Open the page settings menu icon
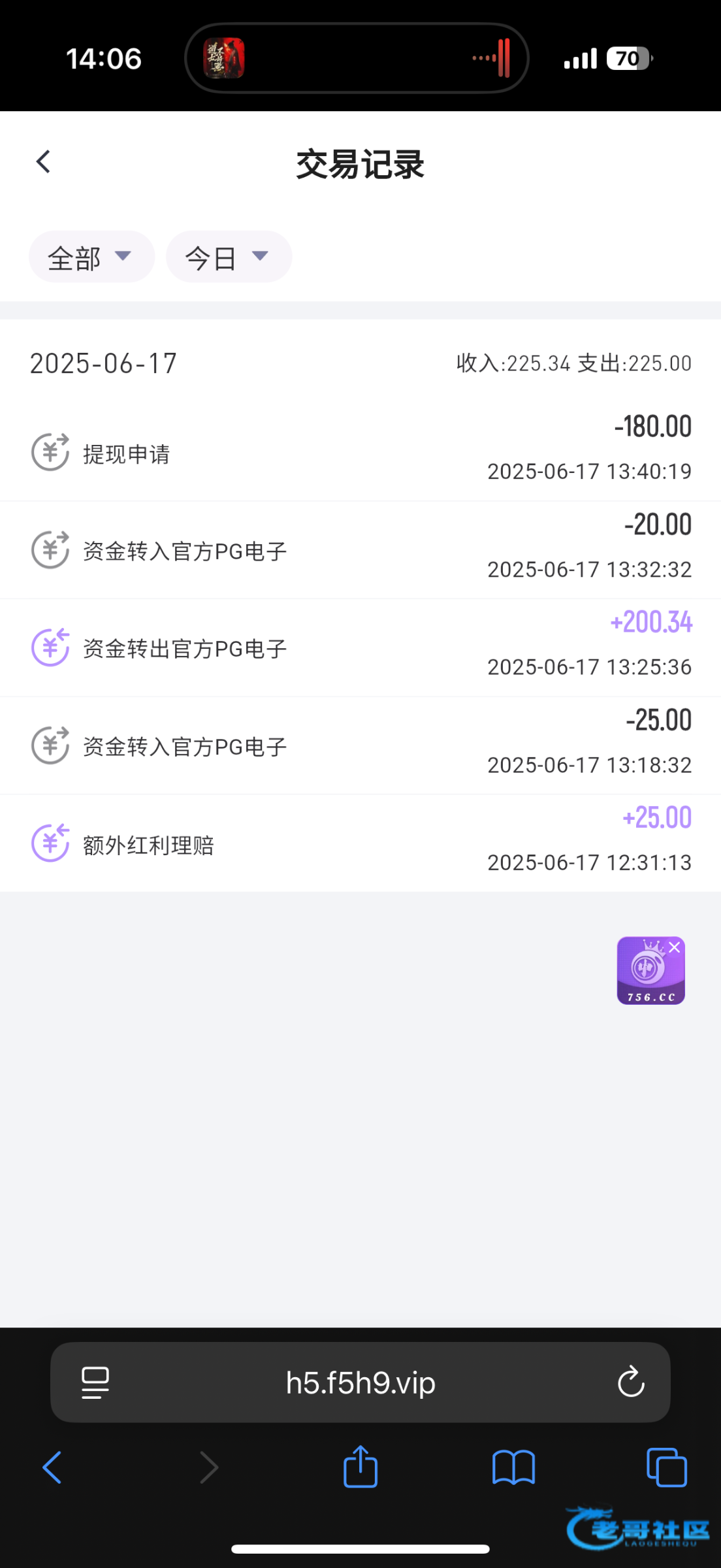The width and height of the screenshot is (721, 1568). pos(95,1382)
